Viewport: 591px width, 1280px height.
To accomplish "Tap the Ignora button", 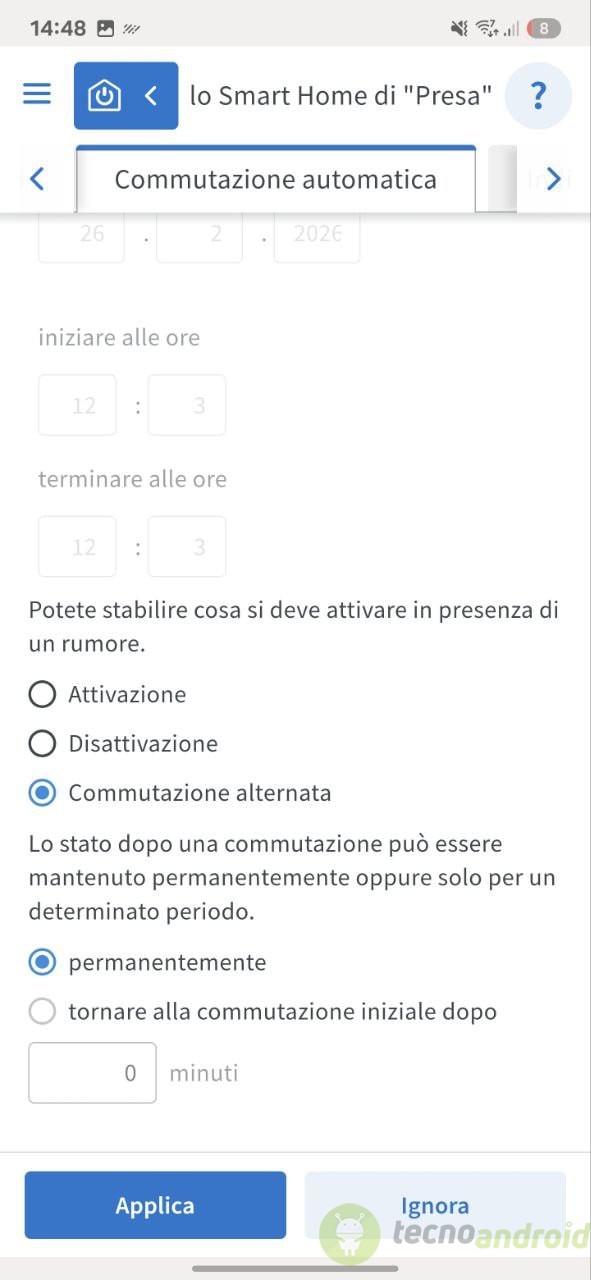I will tap(435, 1205).
